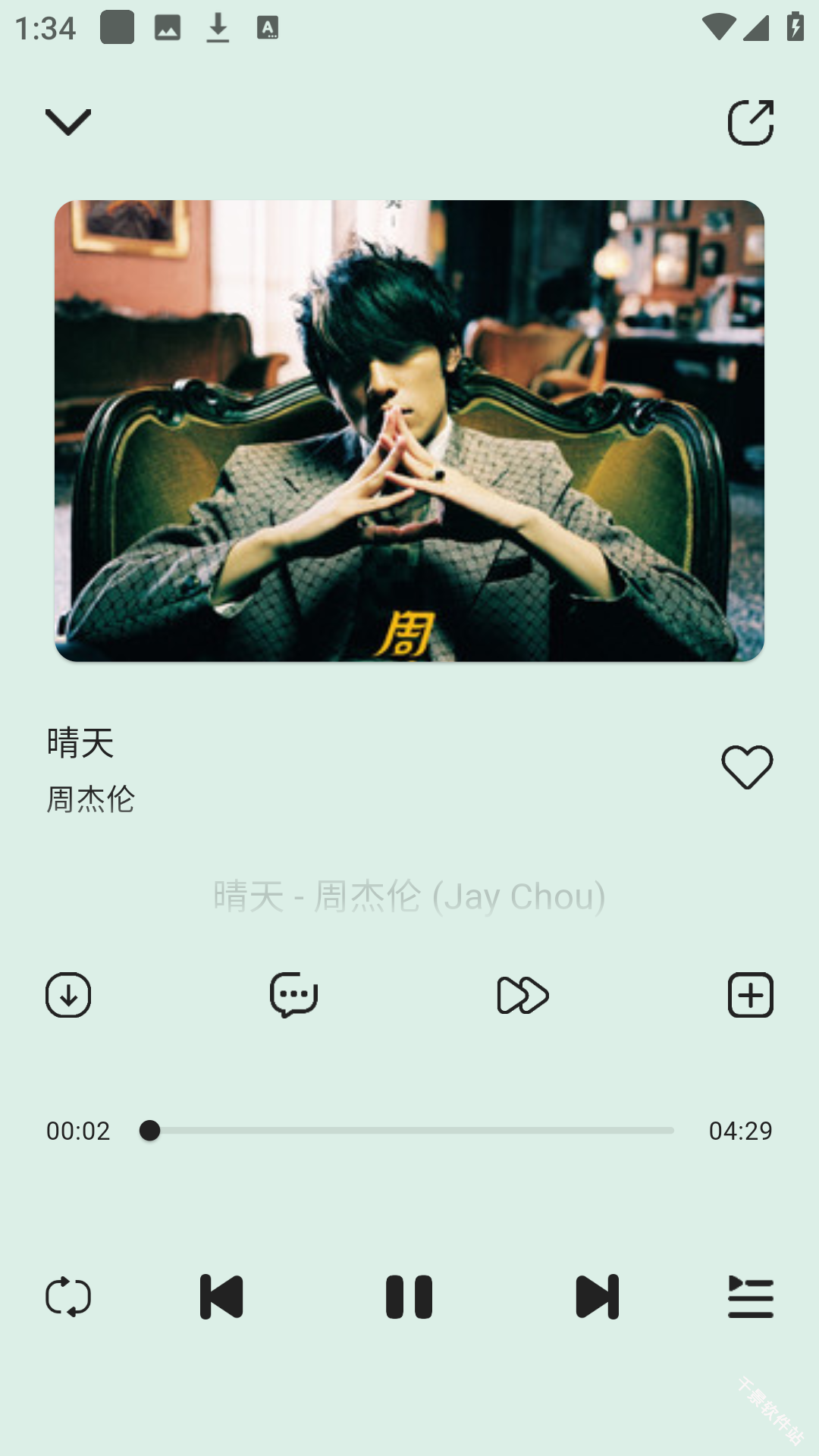
Task: Skip to the next track
Action: click(x=596, y=1296)
